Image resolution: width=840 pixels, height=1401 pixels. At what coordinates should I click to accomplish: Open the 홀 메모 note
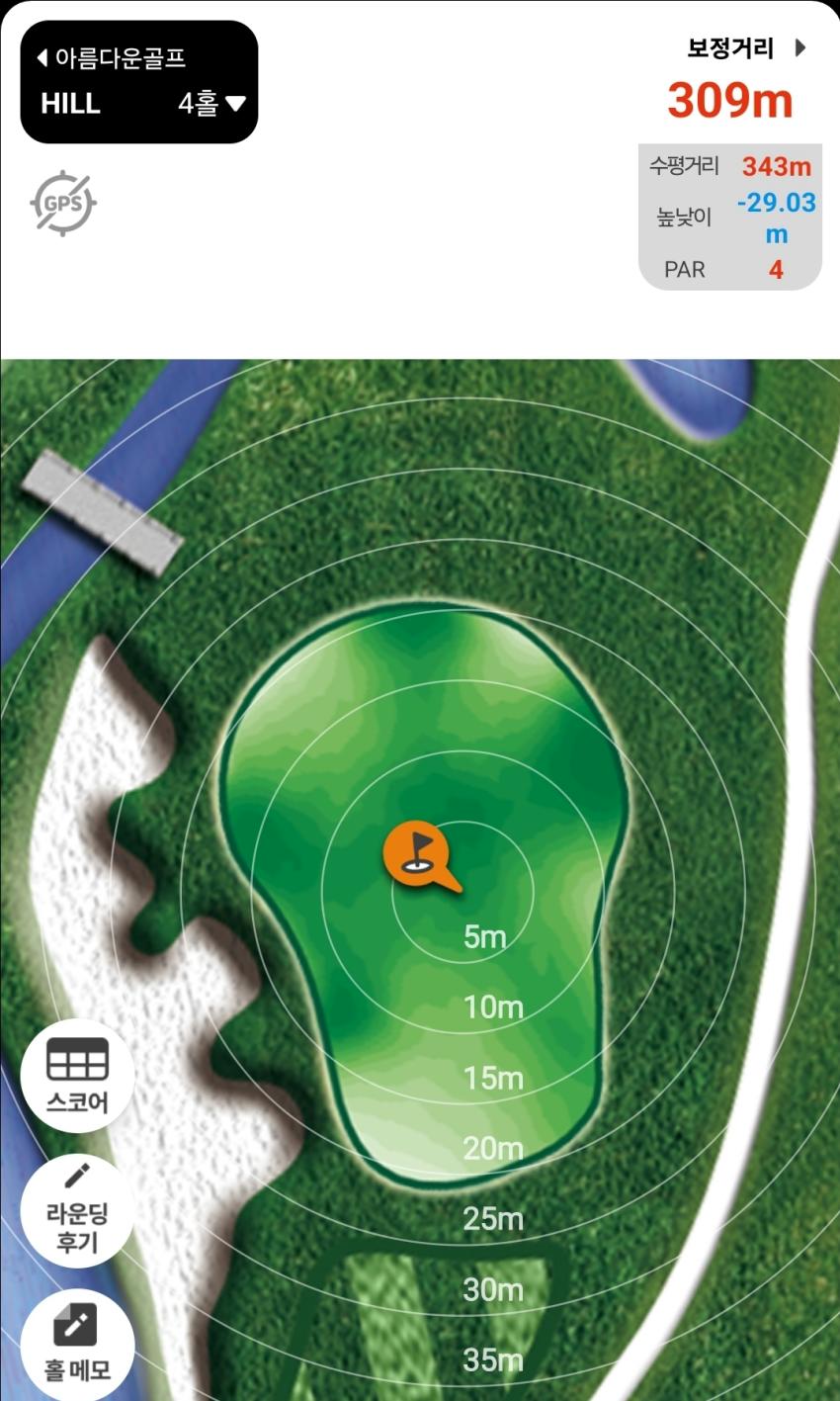[x=77, y=1343]
